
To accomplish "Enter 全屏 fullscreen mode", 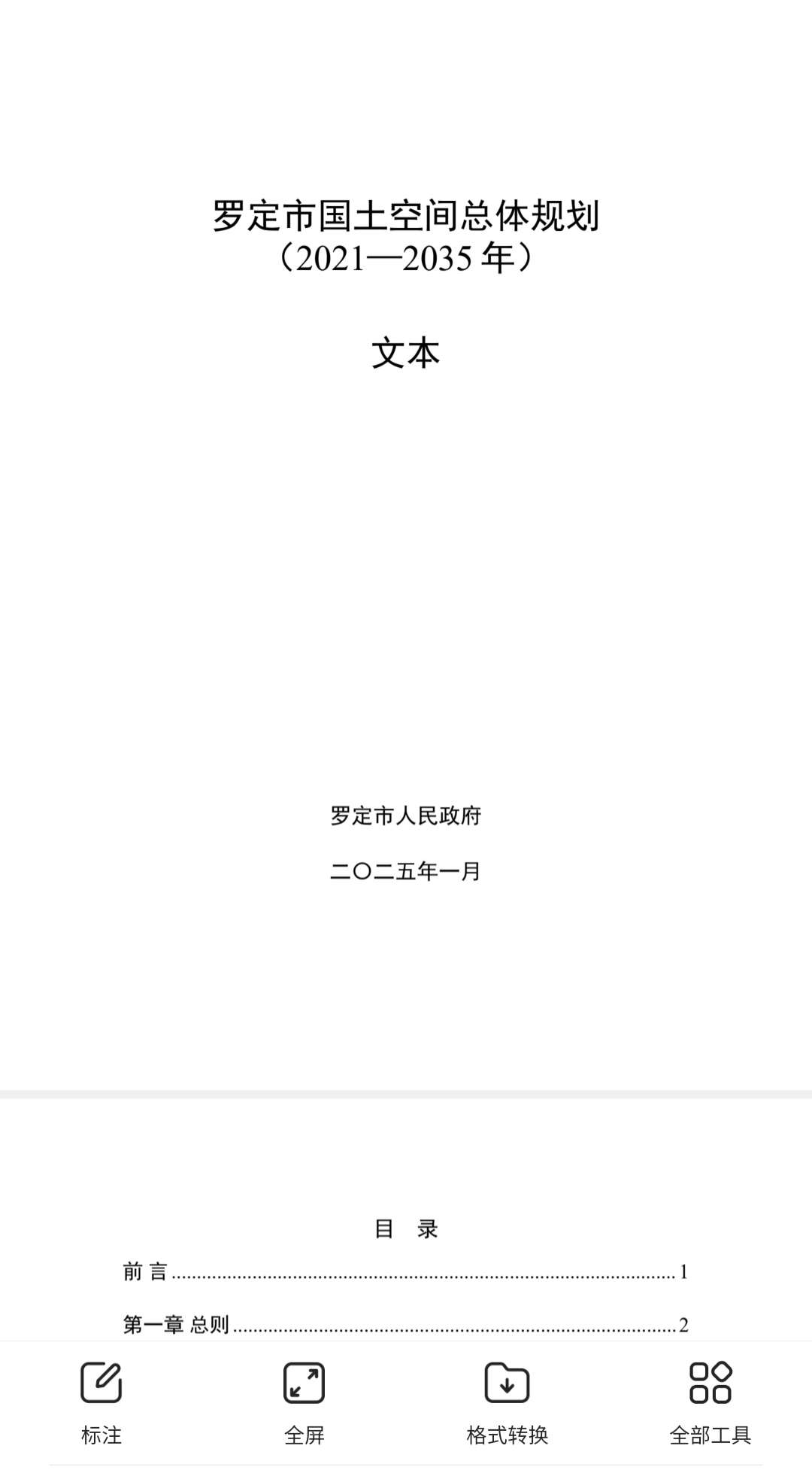I will coord(304,1401).
